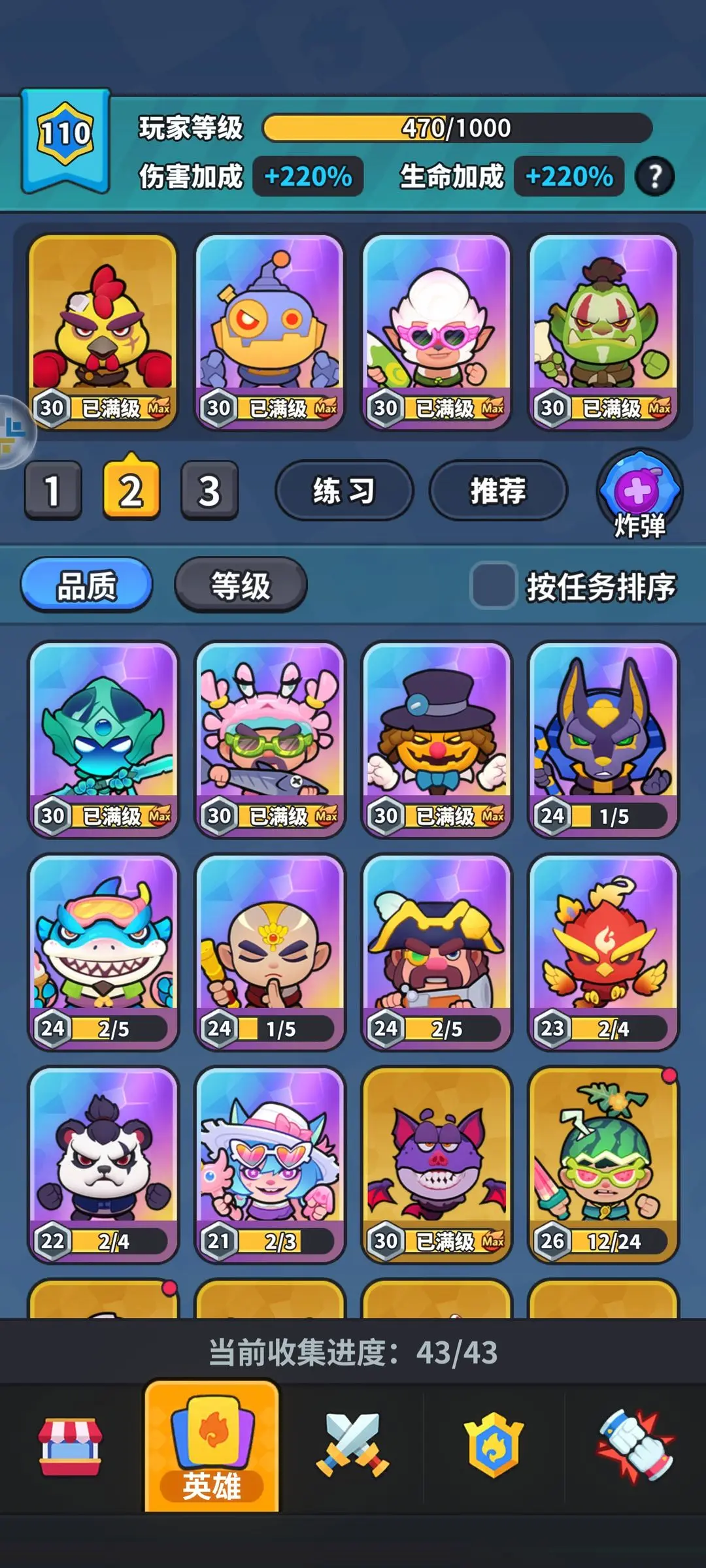
Task: Sort heroes by 等级 level
Action: tap(241, 585)
